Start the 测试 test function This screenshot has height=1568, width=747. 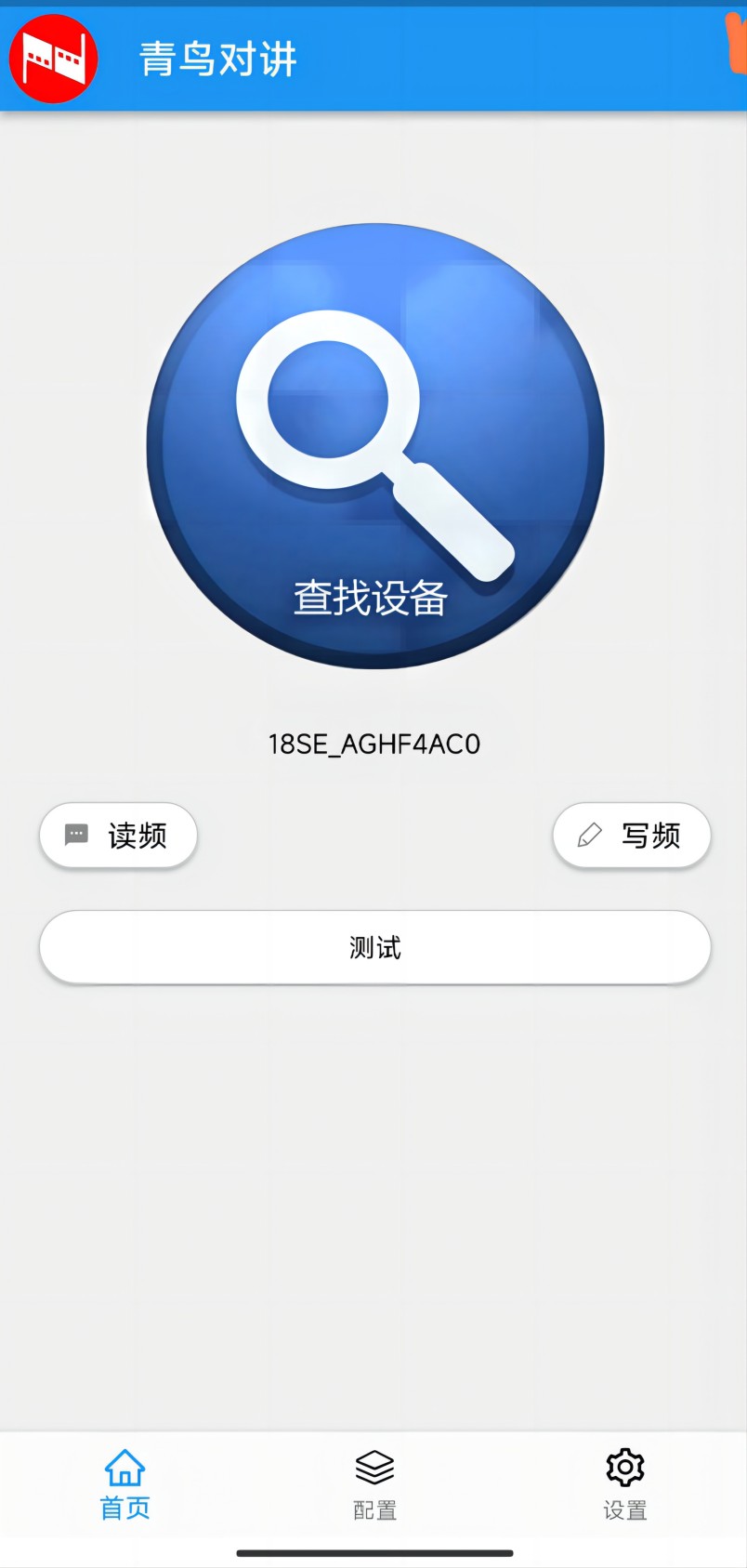click(373, 946)
